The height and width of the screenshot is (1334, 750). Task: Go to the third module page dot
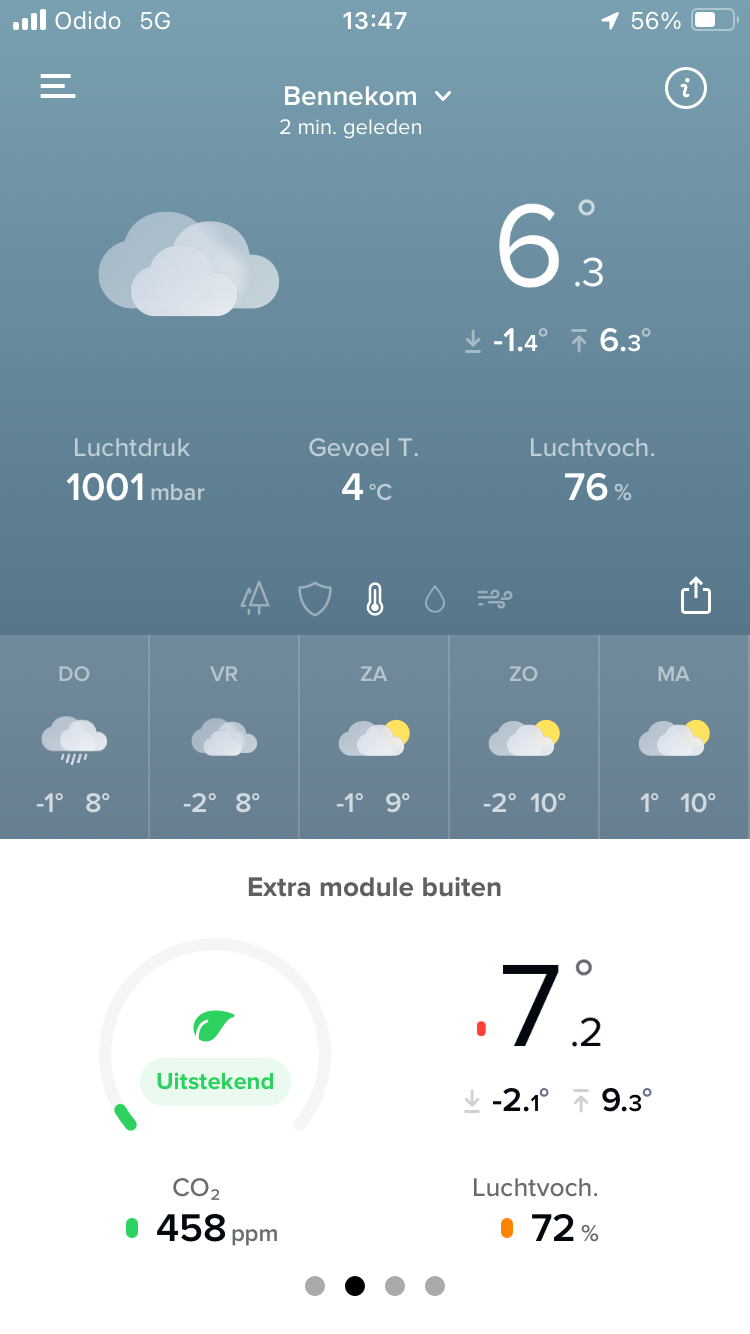point(395,1286)
